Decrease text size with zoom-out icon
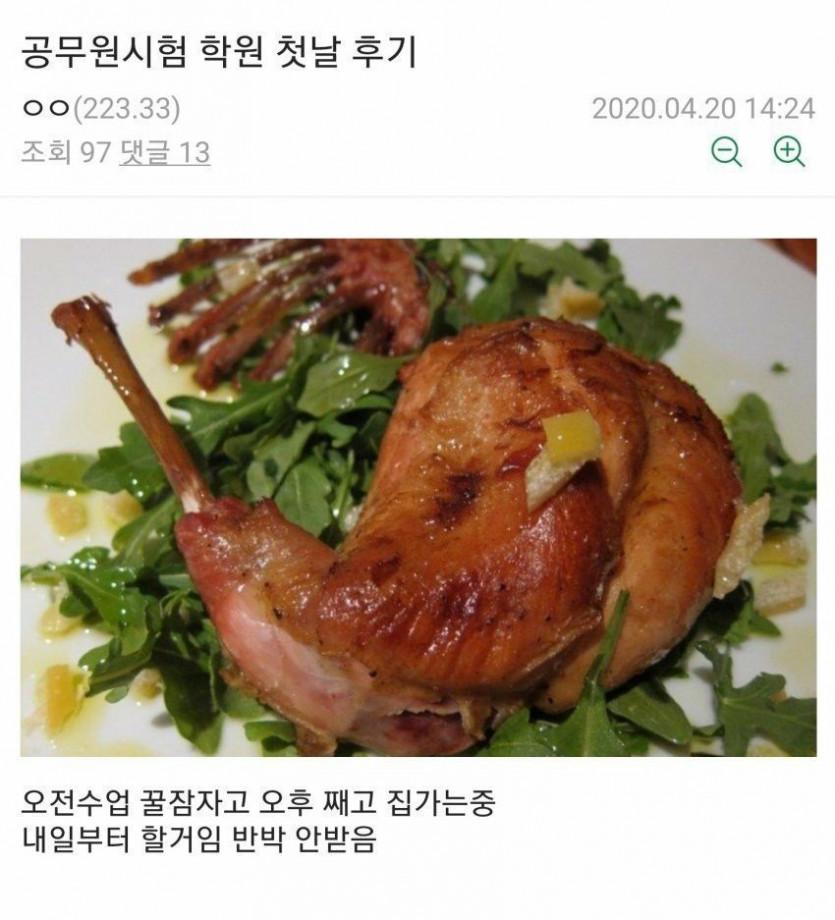835x920 pixels. (727, 152)
